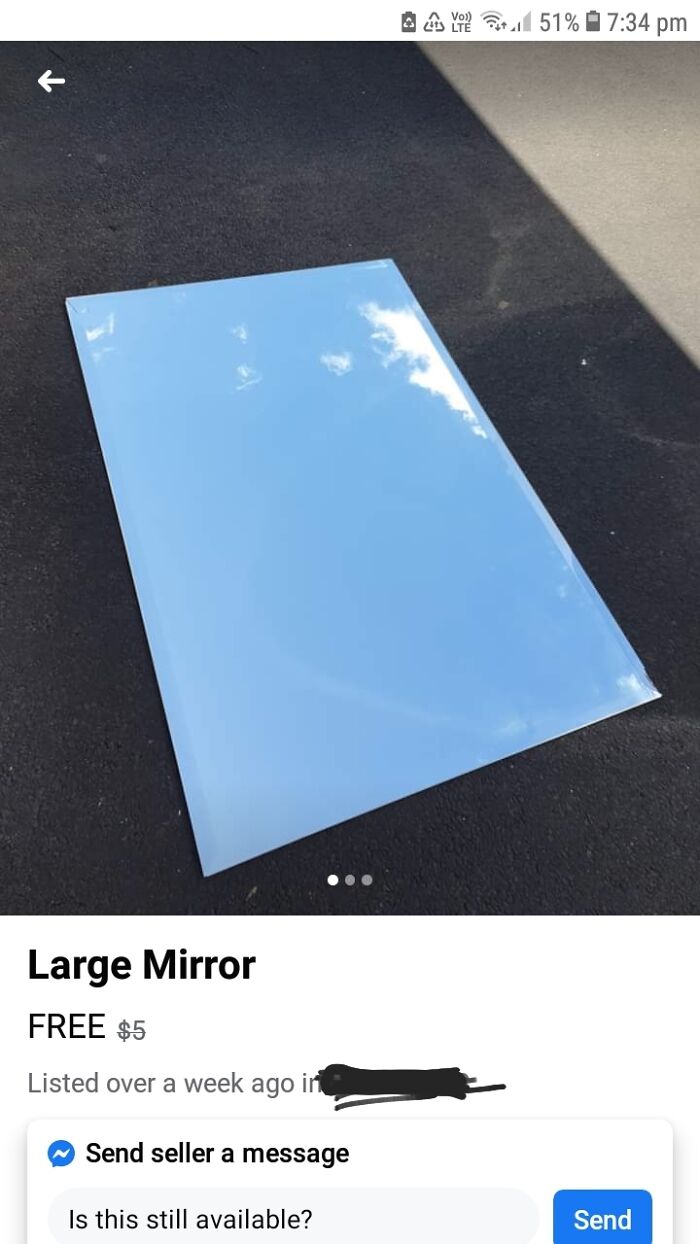The height and width of the screenshot is (1244, 700).
Task: Send the message to the seller
Action: 601,1218
